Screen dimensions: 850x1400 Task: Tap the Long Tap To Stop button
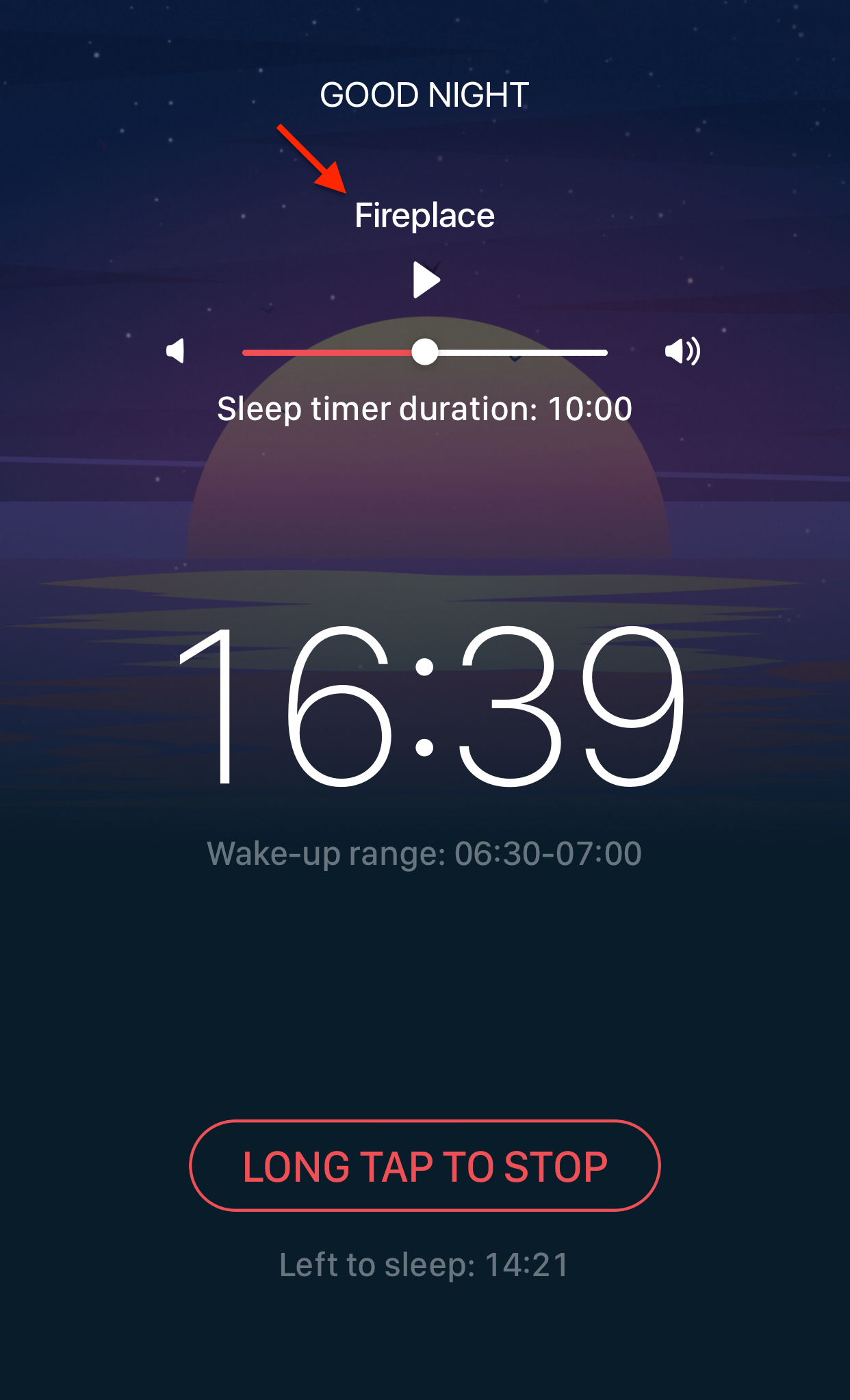point(424,1166)
